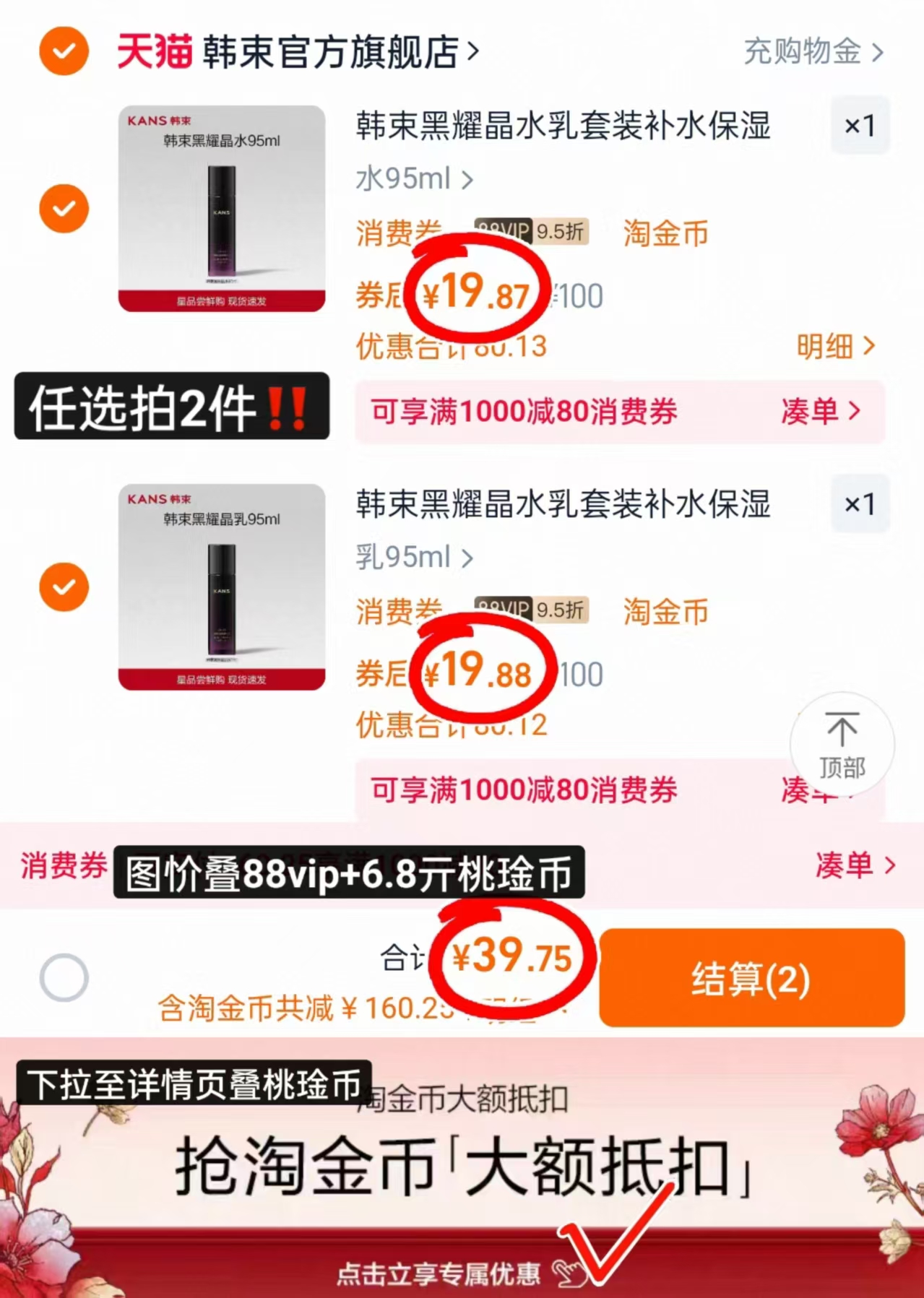Uncheck the store select-all checkbox
Image resolution: width=924 pixels, height=1298 pixels.
64,51
